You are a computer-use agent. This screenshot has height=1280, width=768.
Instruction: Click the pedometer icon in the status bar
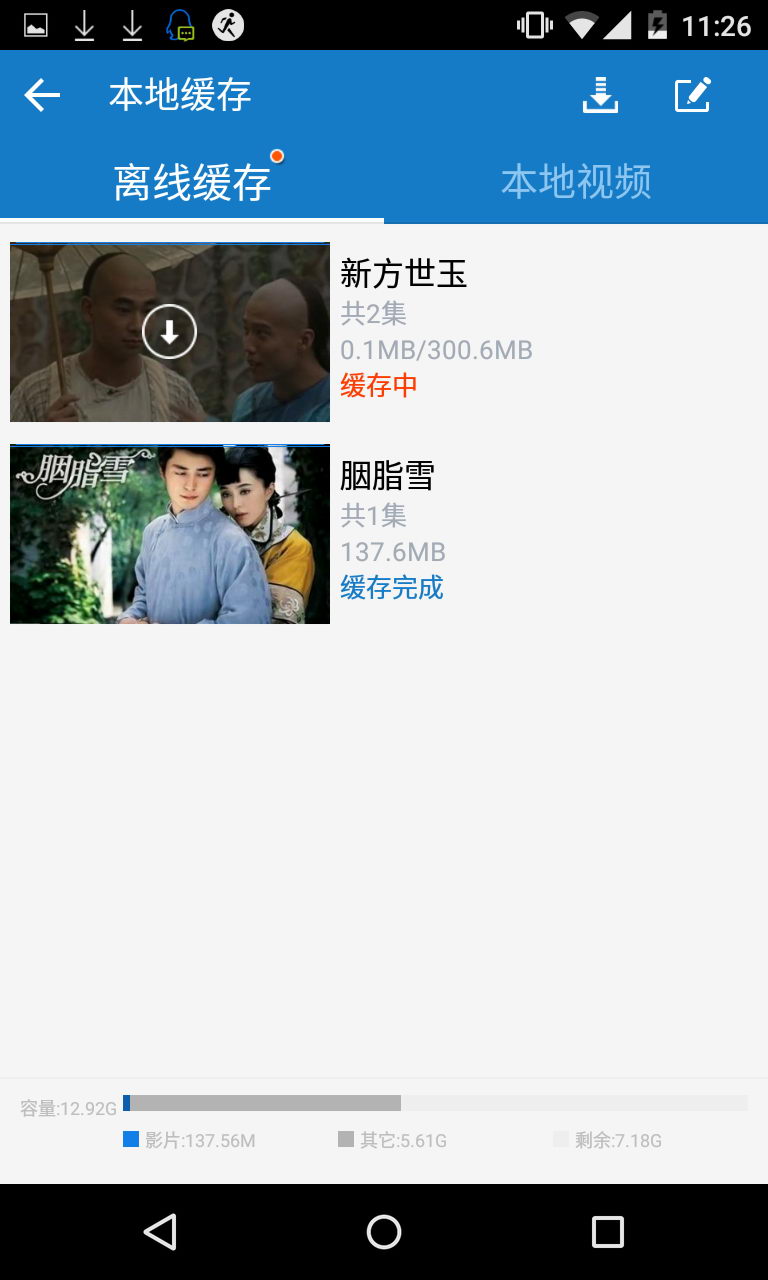(227, 24)
